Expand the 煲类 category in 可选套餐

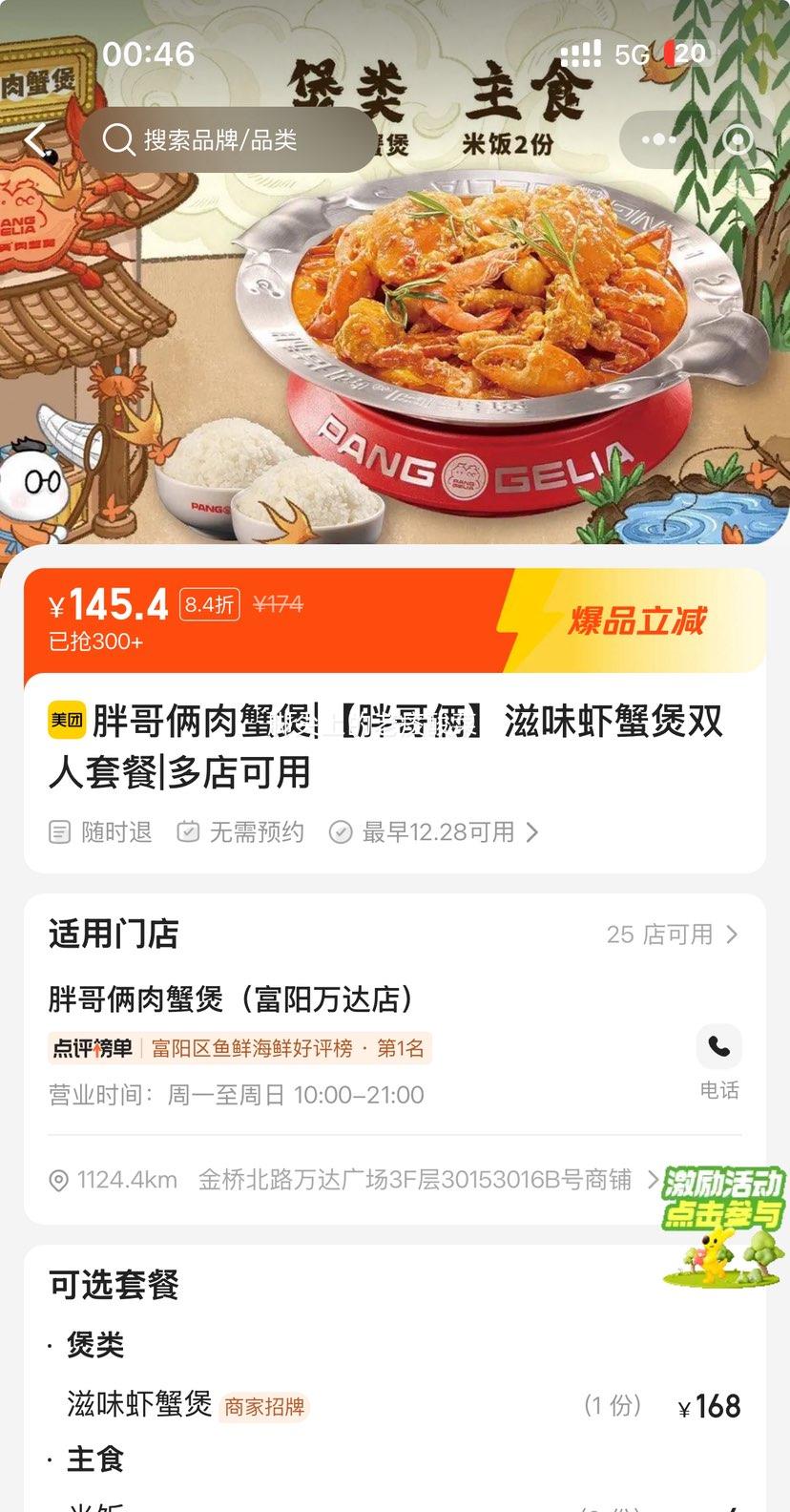tap(95, 1344)
